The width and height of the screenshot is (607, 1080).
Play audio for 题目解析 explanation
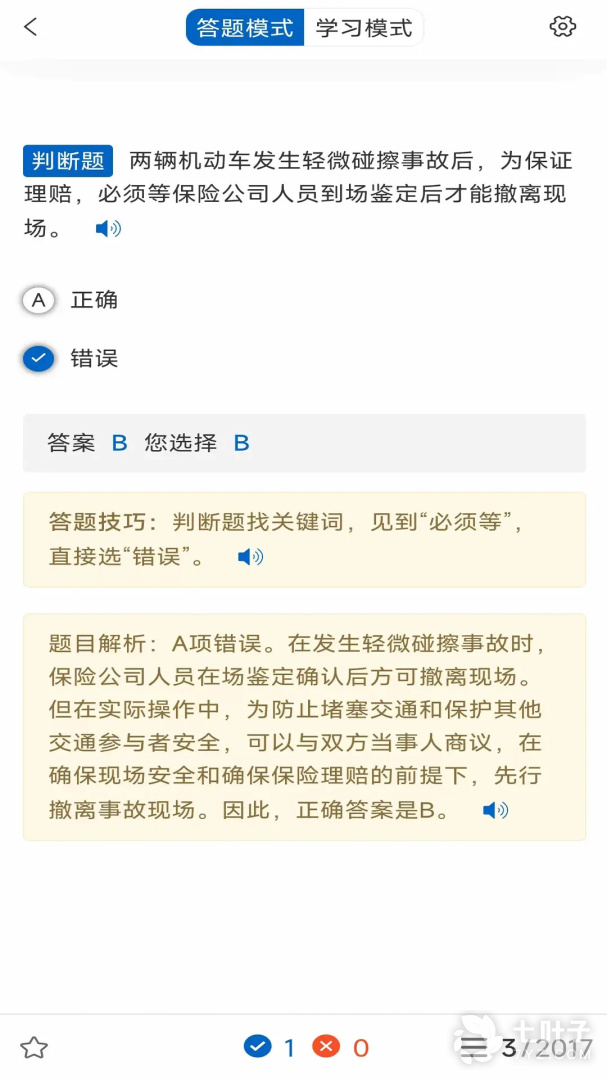495,810
